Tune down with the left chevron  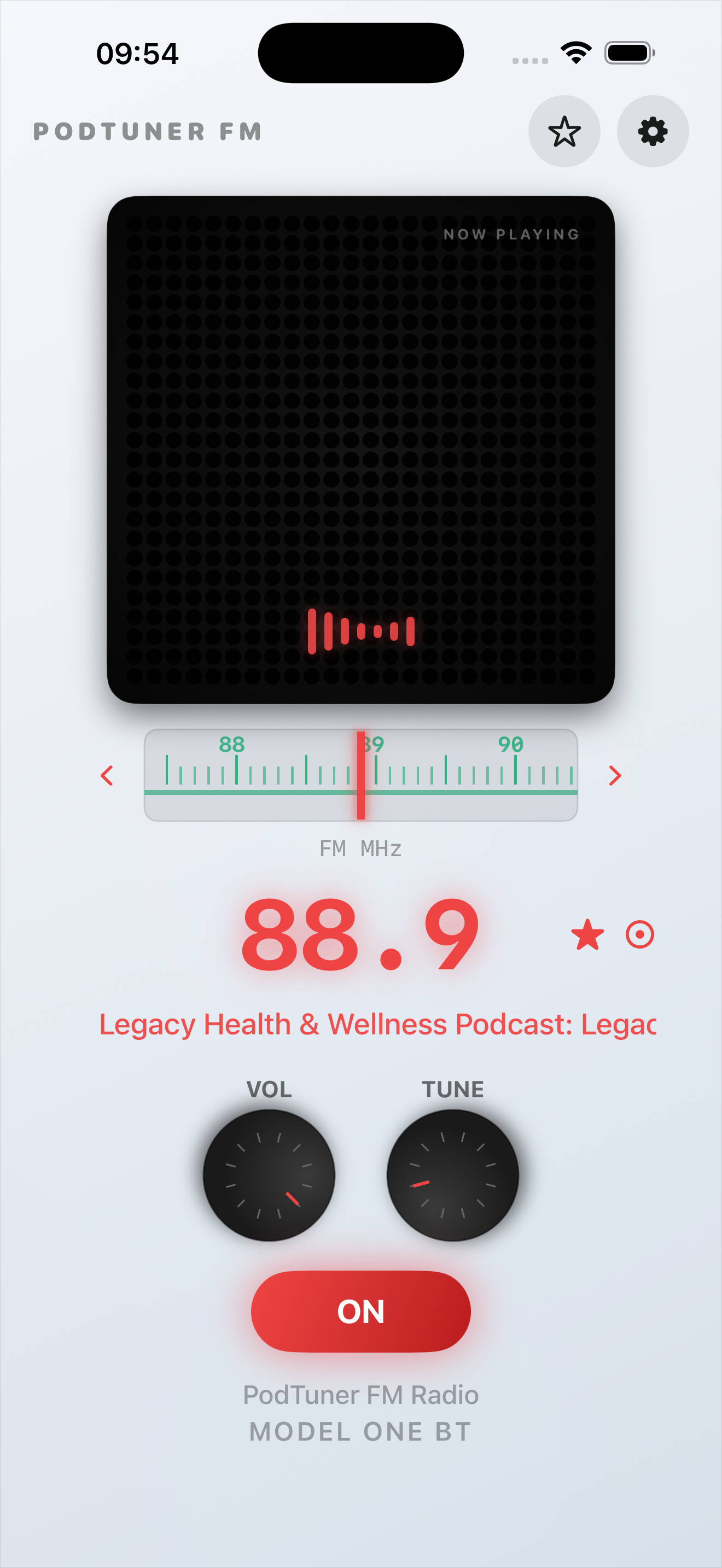(x=107, y=774)
